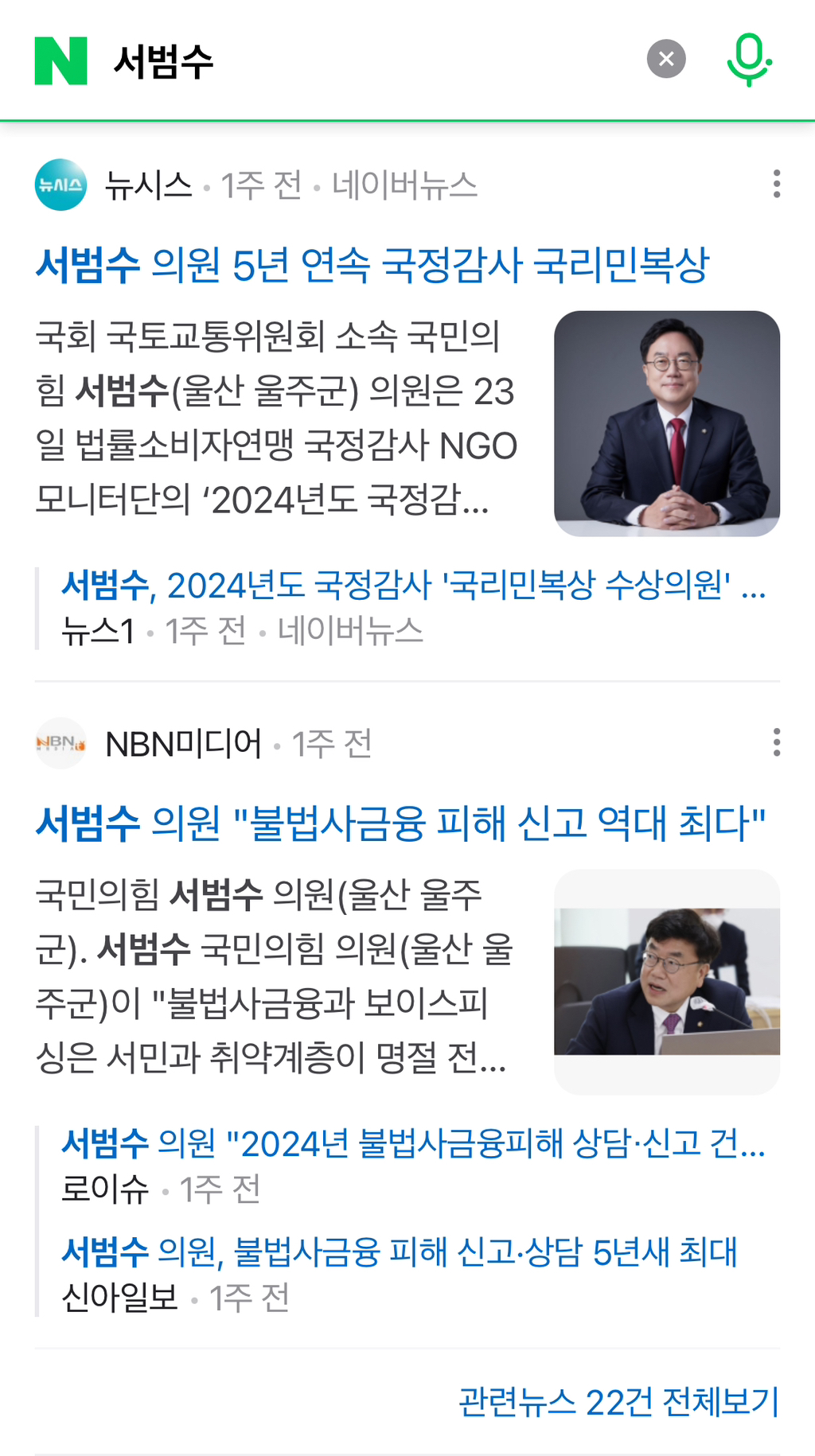
Task: Open overflow menu for the NBN미디어 article
Action: coord(776,742)
